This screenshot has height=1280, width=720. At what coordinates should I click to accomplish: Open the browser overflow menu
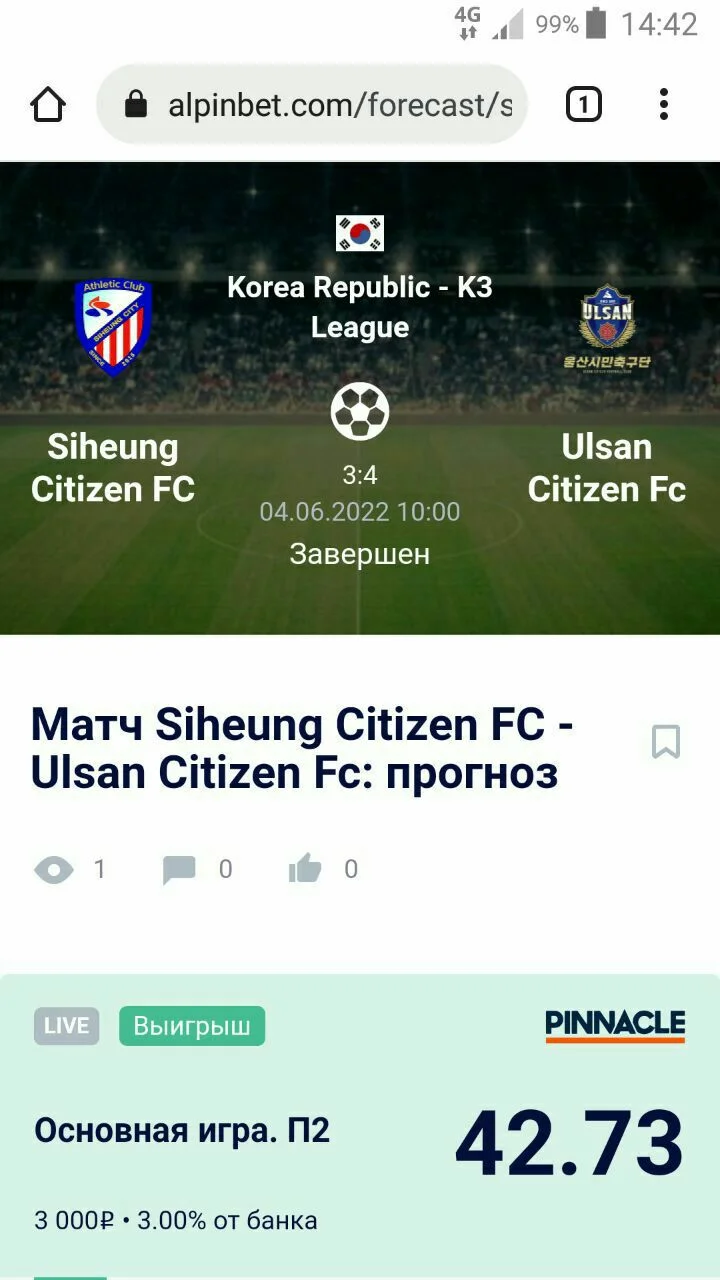[x=664, y=105]
